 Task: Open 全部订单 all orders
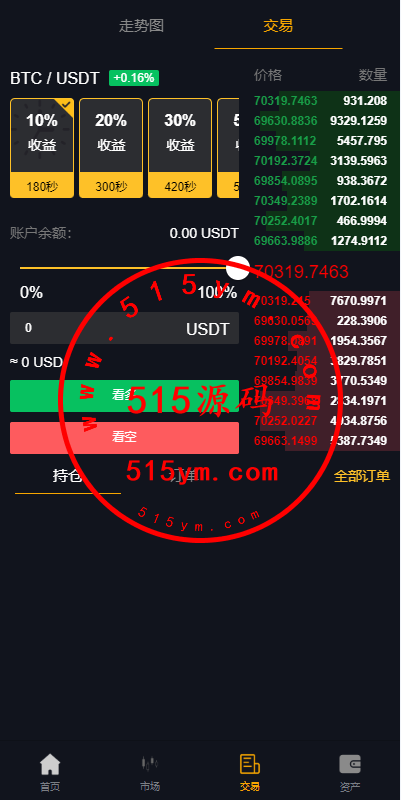(362, 476)
